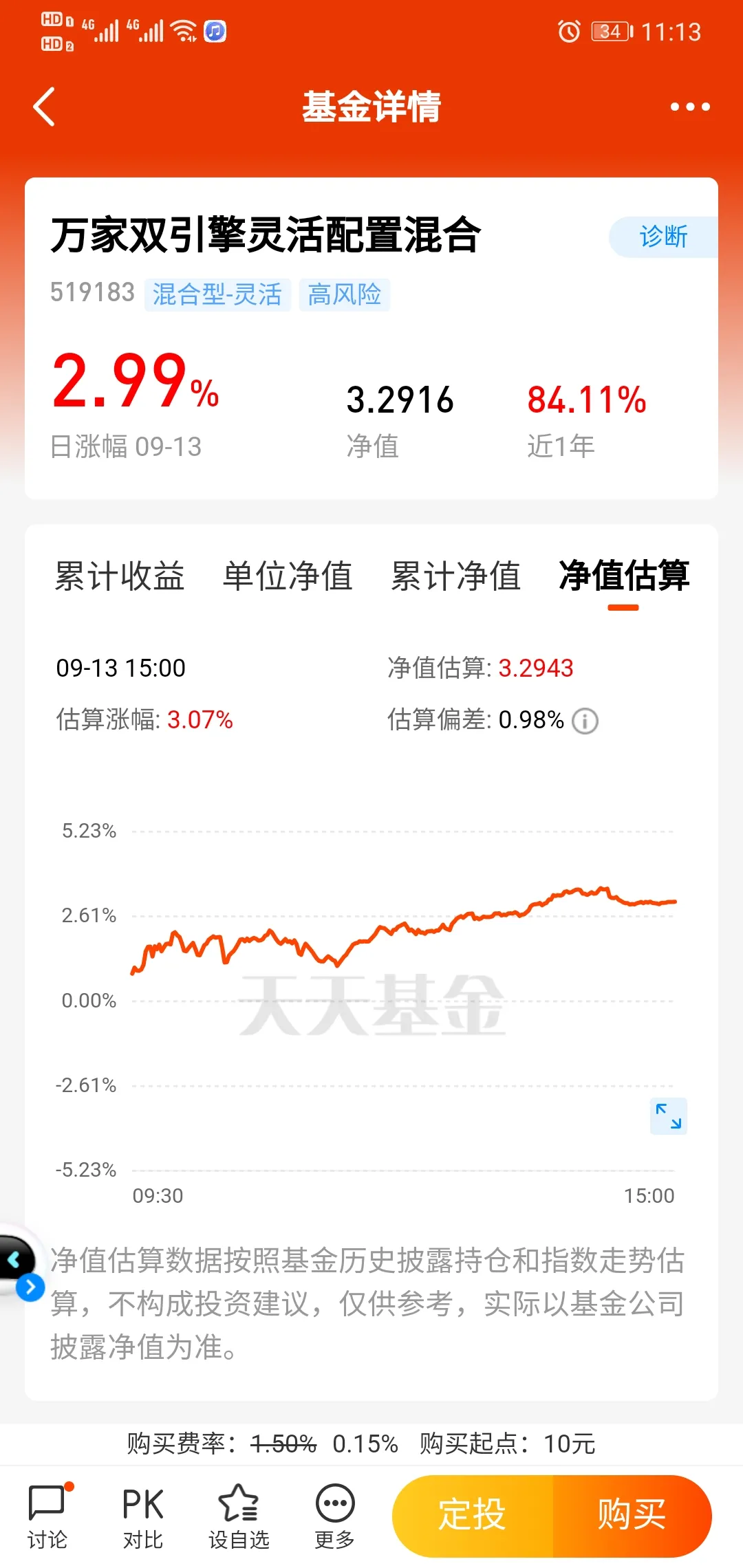Viewport: 743px width, 1568px height.
Task: Open the three-dot overflow menu
Action: 689,107
